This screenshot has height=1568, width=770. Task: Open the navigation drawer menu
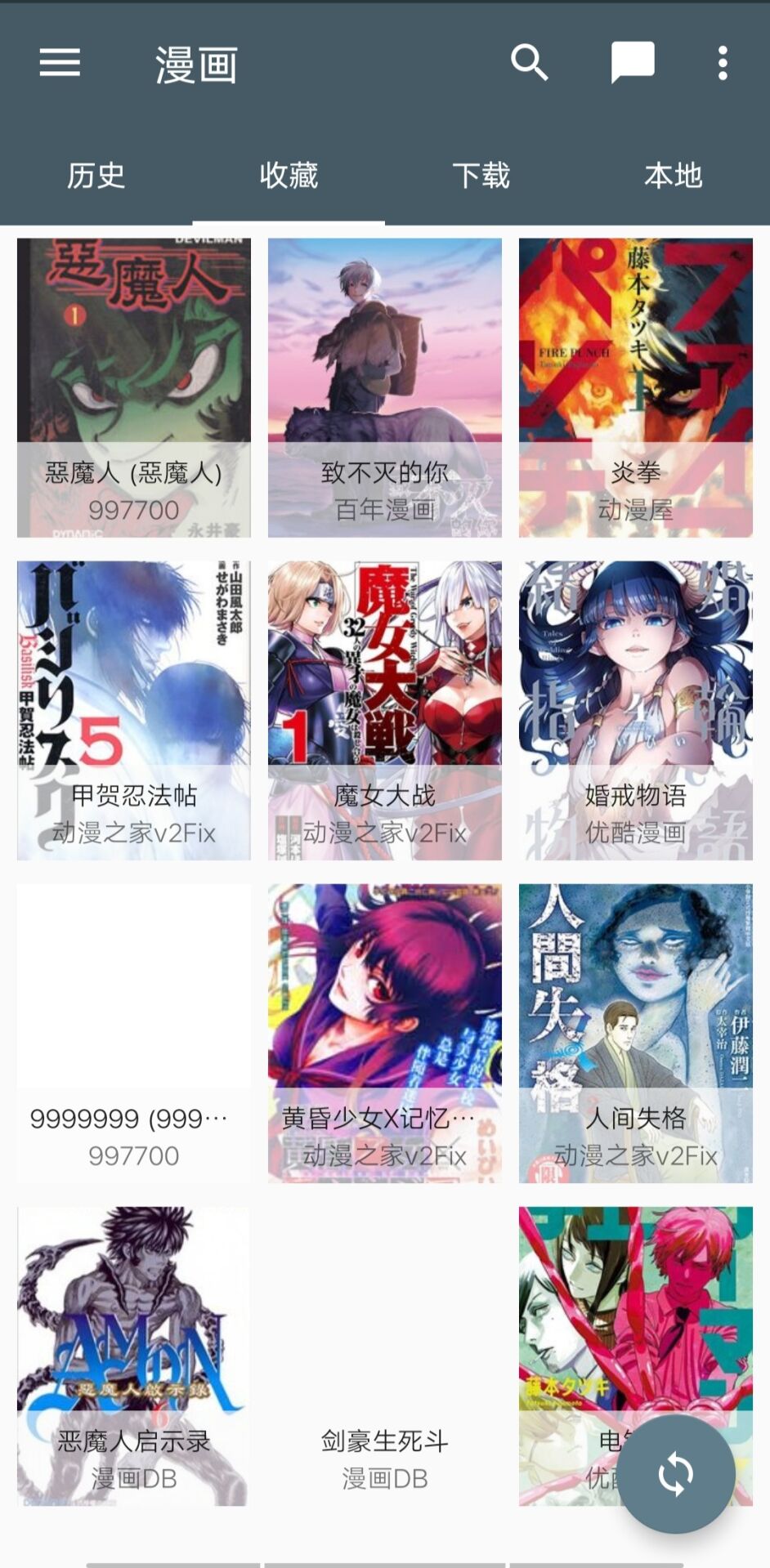(x=60, y=63)
